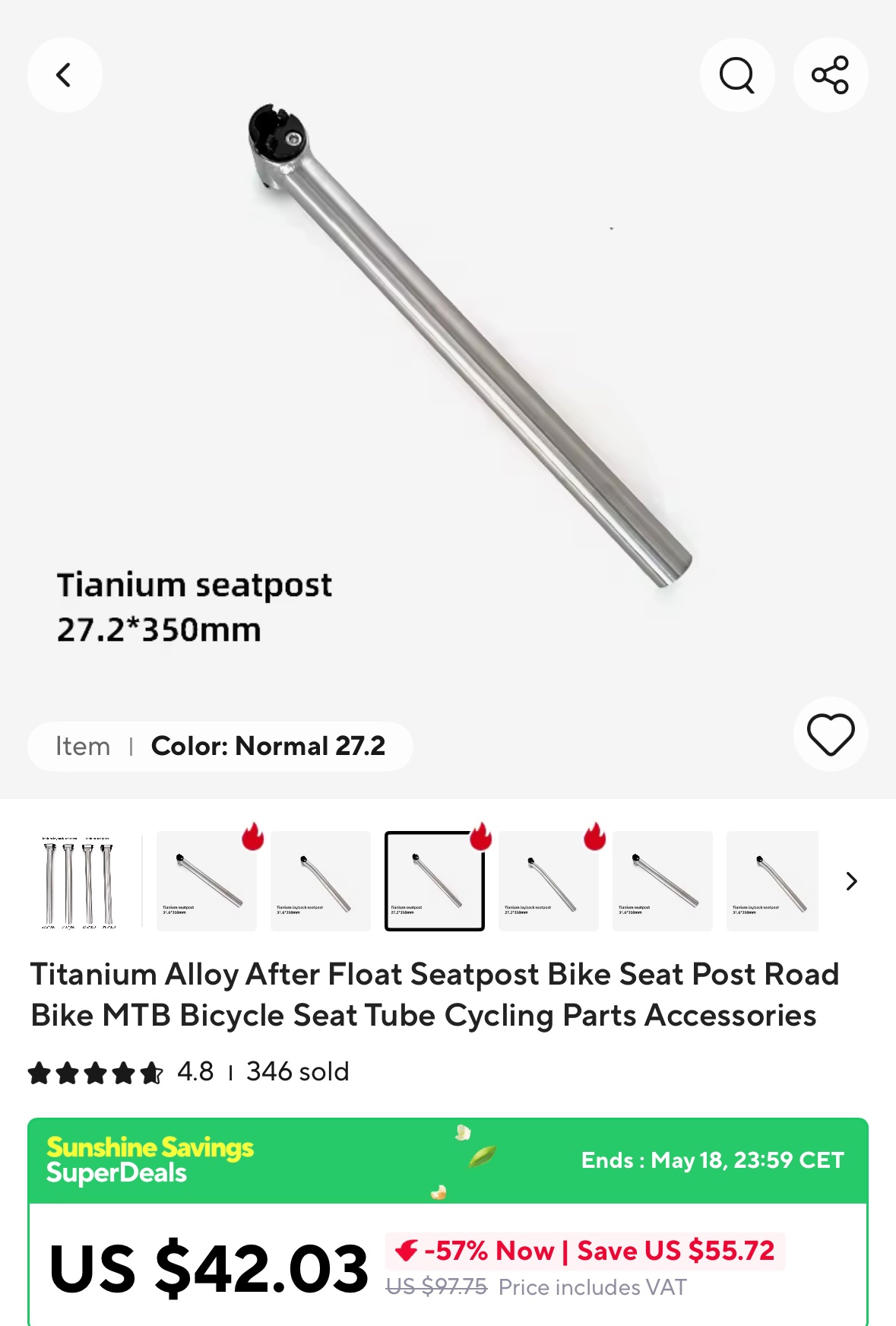Open search from the product page
This screenshot has height=1326, width=896.
pos(736,75)
